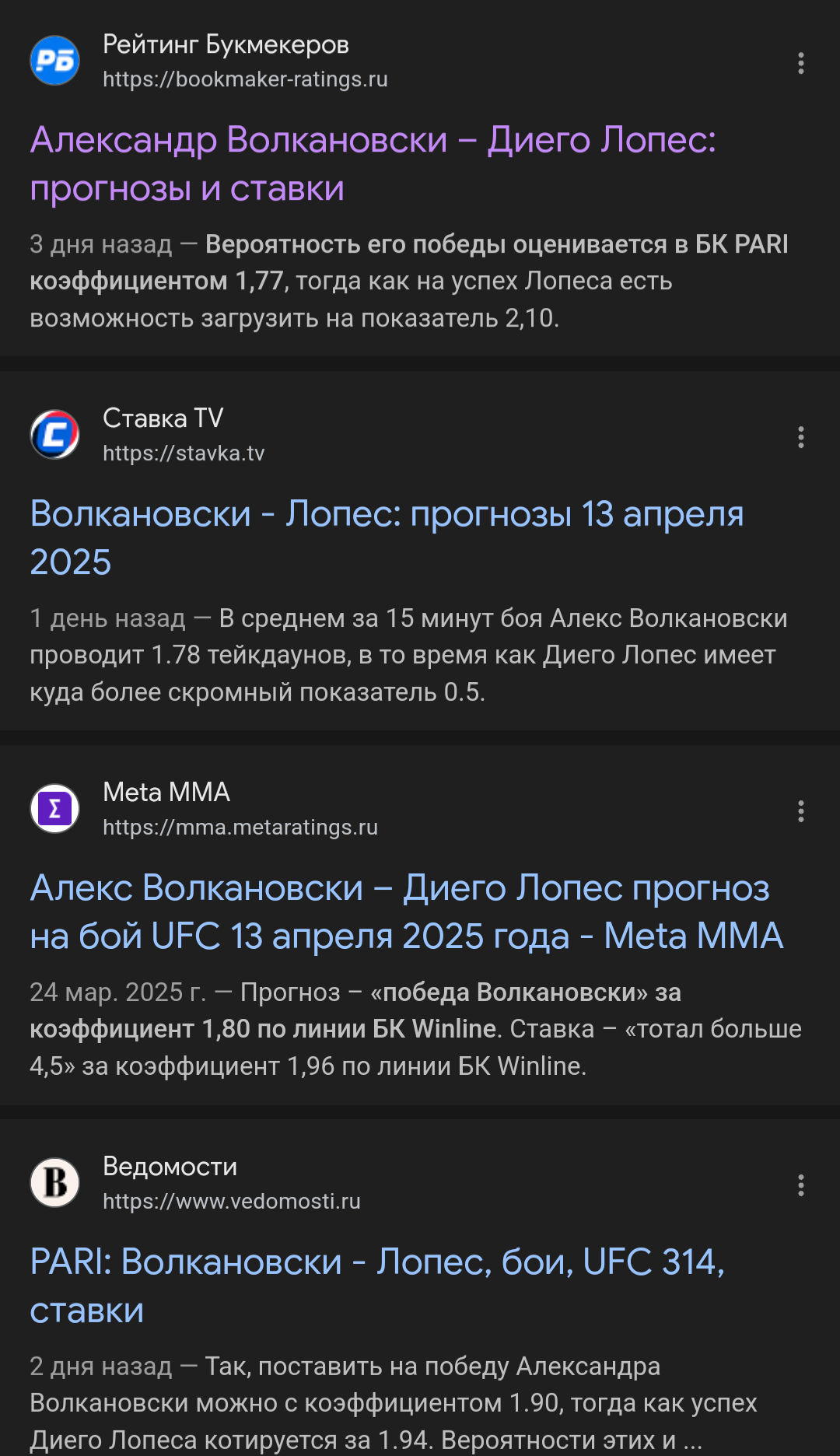Open overflow menu for Рейтинг Букмекеров result
Viewport: 840px width, 1456px height.
[x=800, y=63]
